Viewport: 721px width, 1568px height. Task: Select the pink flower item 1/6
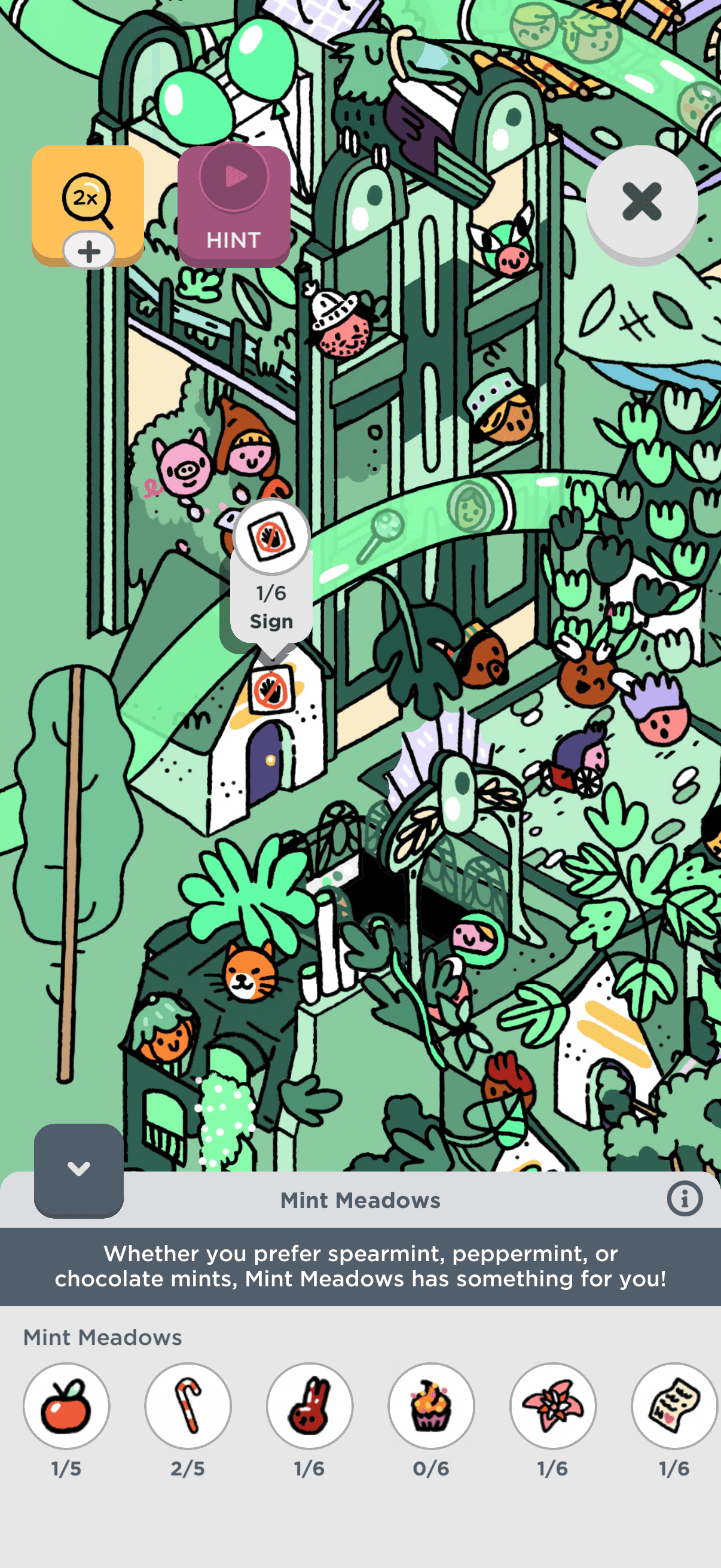[553, 1405]
